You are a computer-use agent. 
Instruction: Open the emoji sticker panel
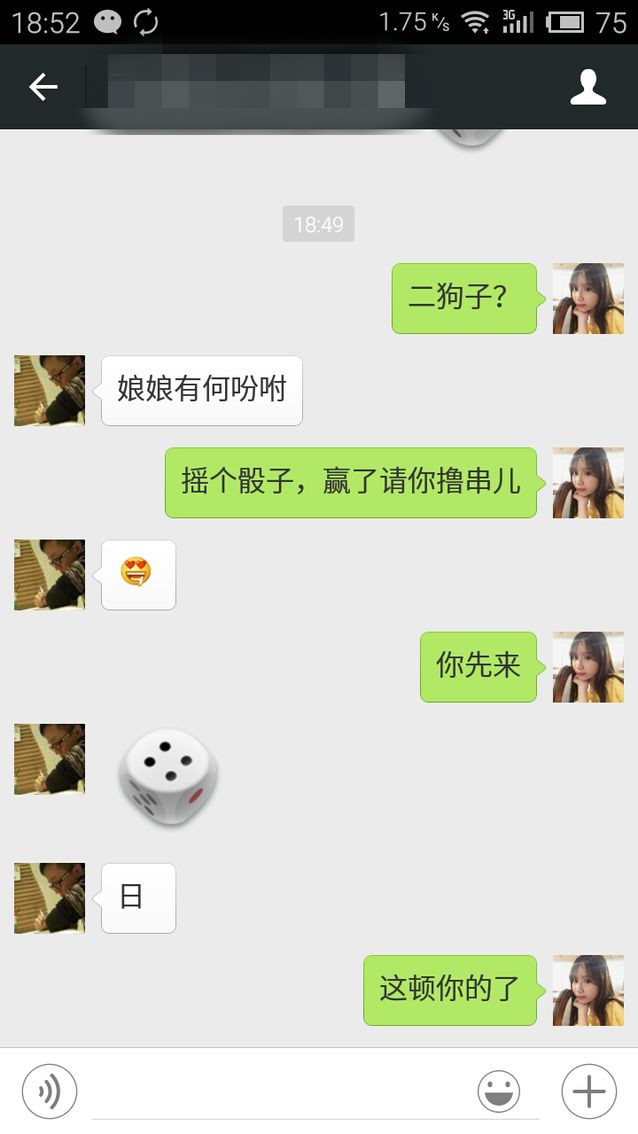[x=499, y=1091]
